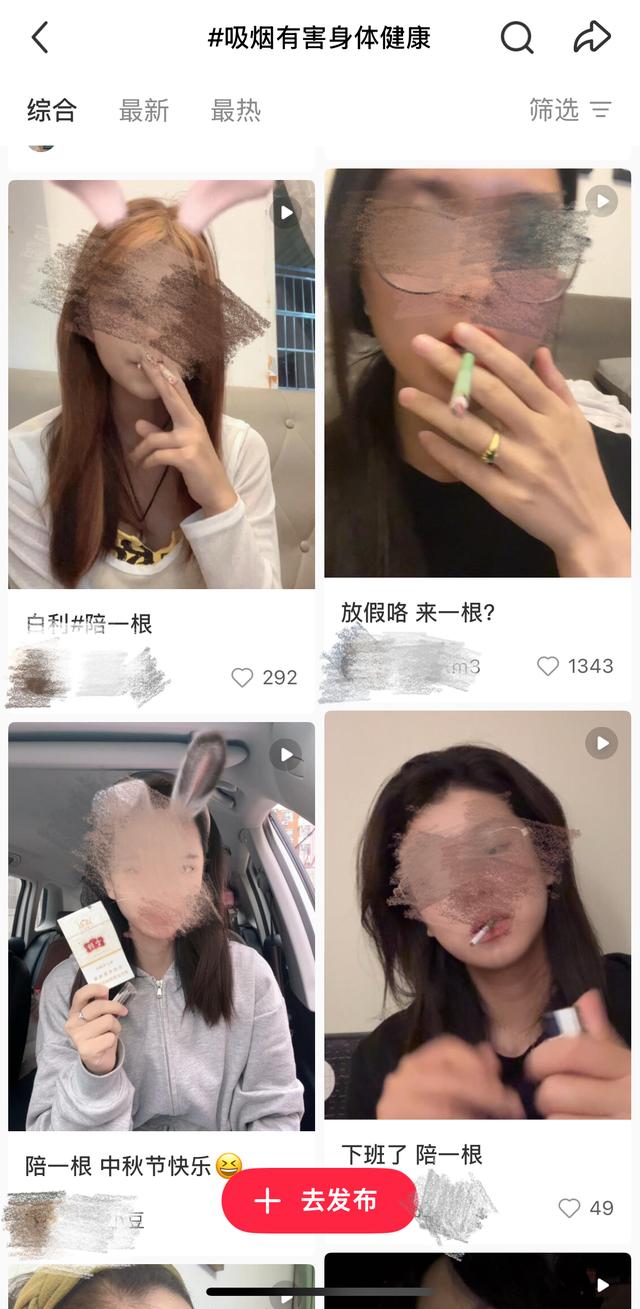Share this hashtag topic page
This screenshot has height=1309, width=640.
point(592,38)
